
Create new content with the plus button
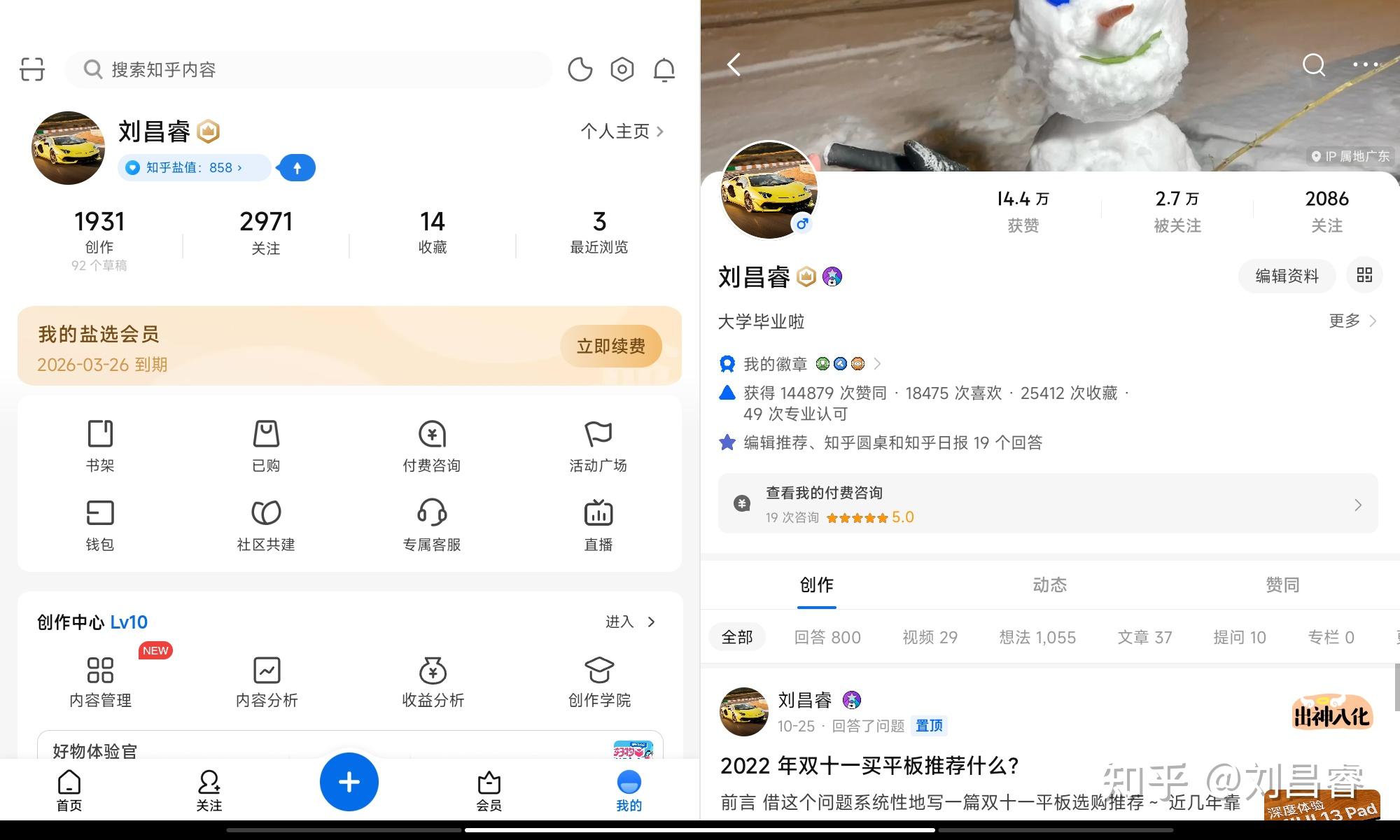349,782
